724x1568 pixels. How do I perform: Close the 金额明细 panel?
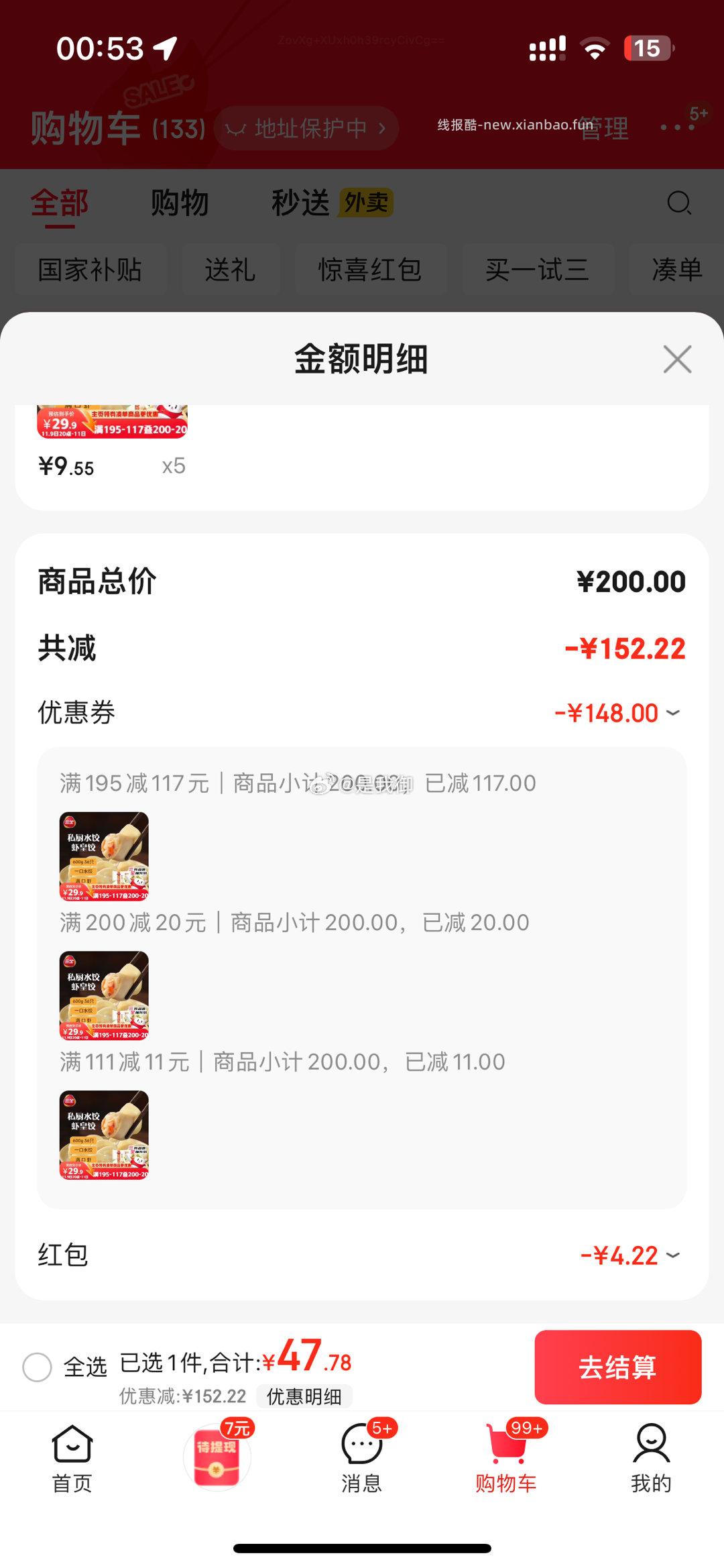pos(677,359)
